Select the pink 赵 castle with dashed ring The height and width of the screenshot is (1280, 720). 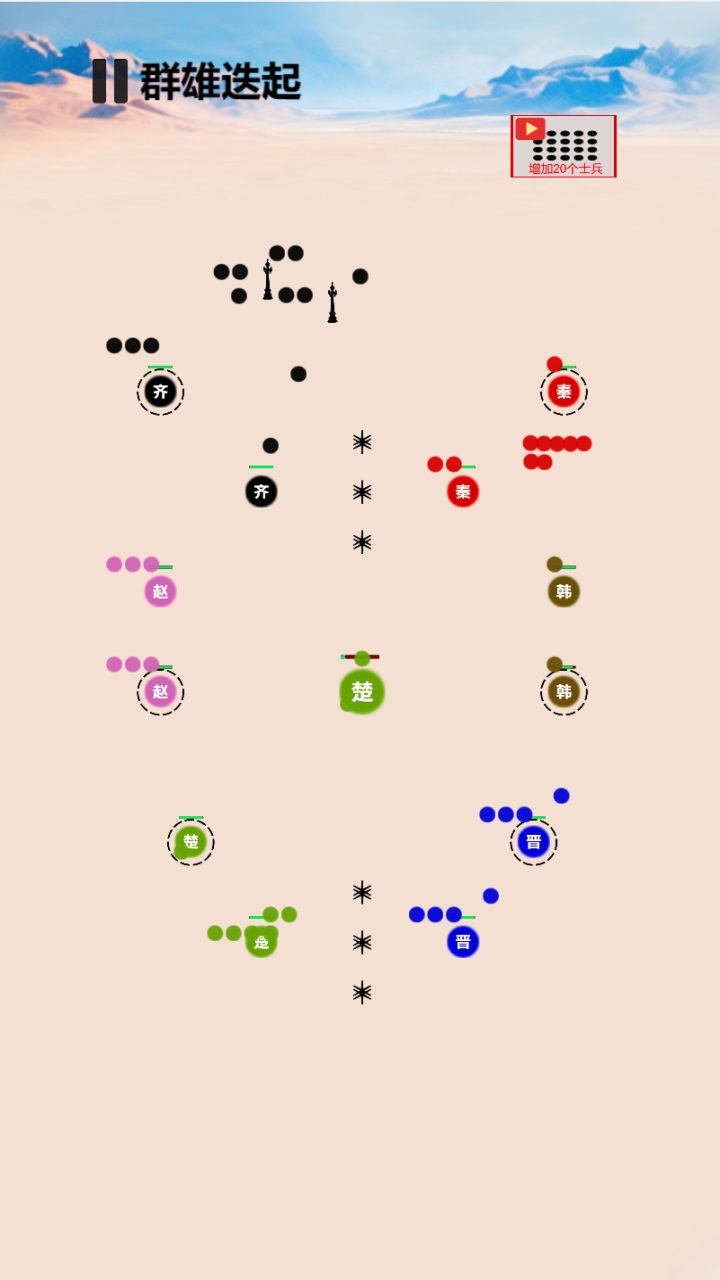pyautogui.click(x=160, y=691)
